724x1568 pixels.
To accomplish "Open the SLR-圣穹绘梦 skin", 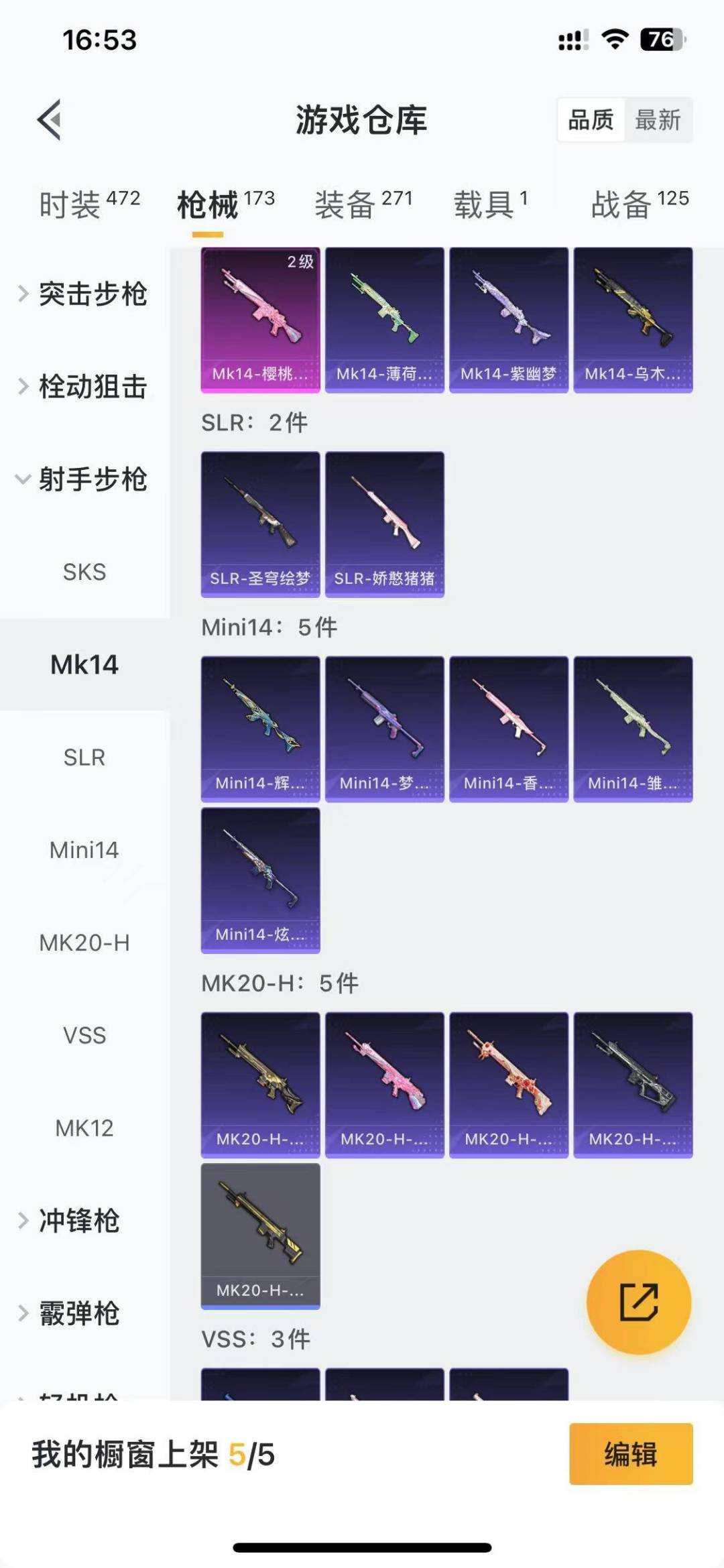I will pos(260,524).
